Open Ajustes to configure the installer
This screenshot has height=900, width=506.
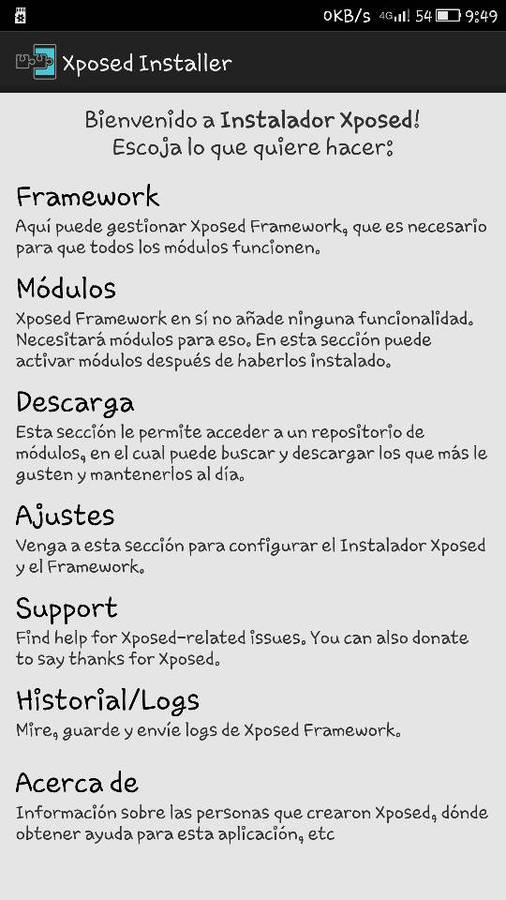(x=253, y=538)
